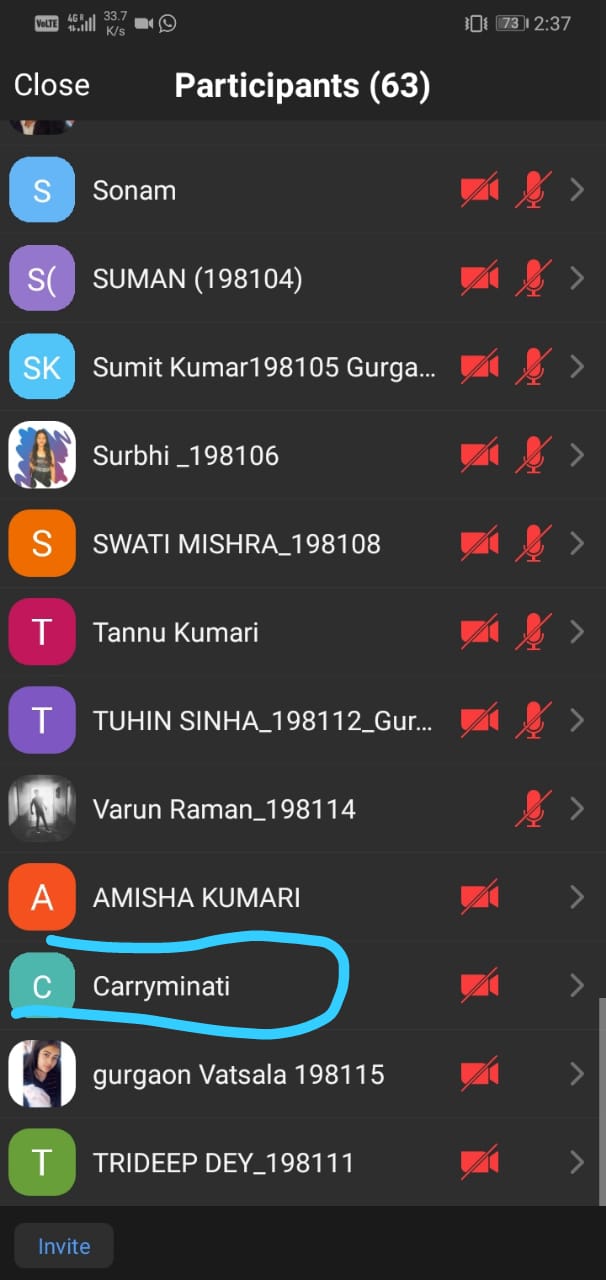Tap the Invite button
The width and height of the screenshot is (606, 1280).
point(64,1246)
